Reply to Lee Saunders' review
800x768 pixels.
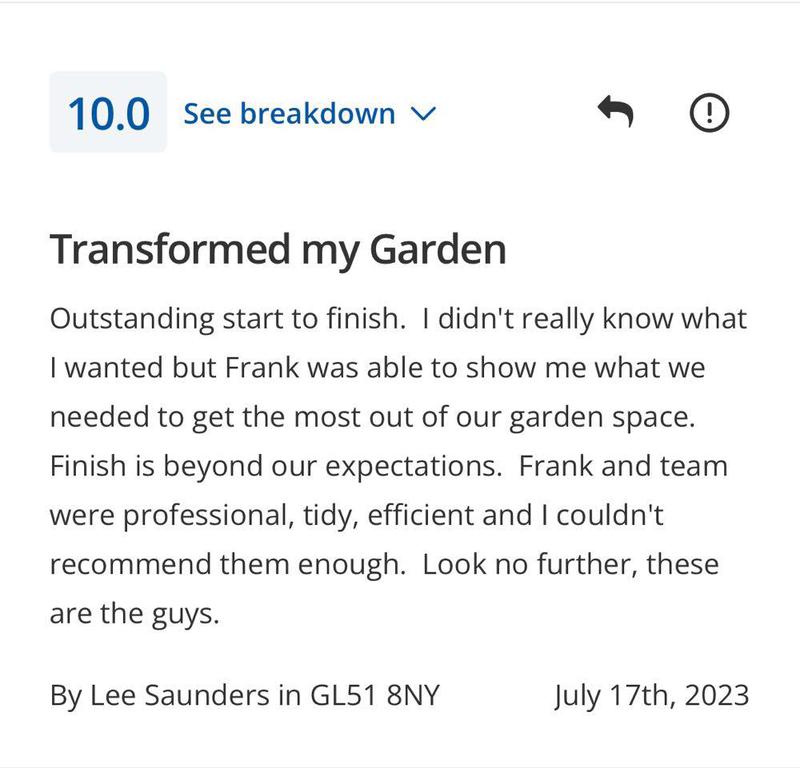[x=615, y=112]
